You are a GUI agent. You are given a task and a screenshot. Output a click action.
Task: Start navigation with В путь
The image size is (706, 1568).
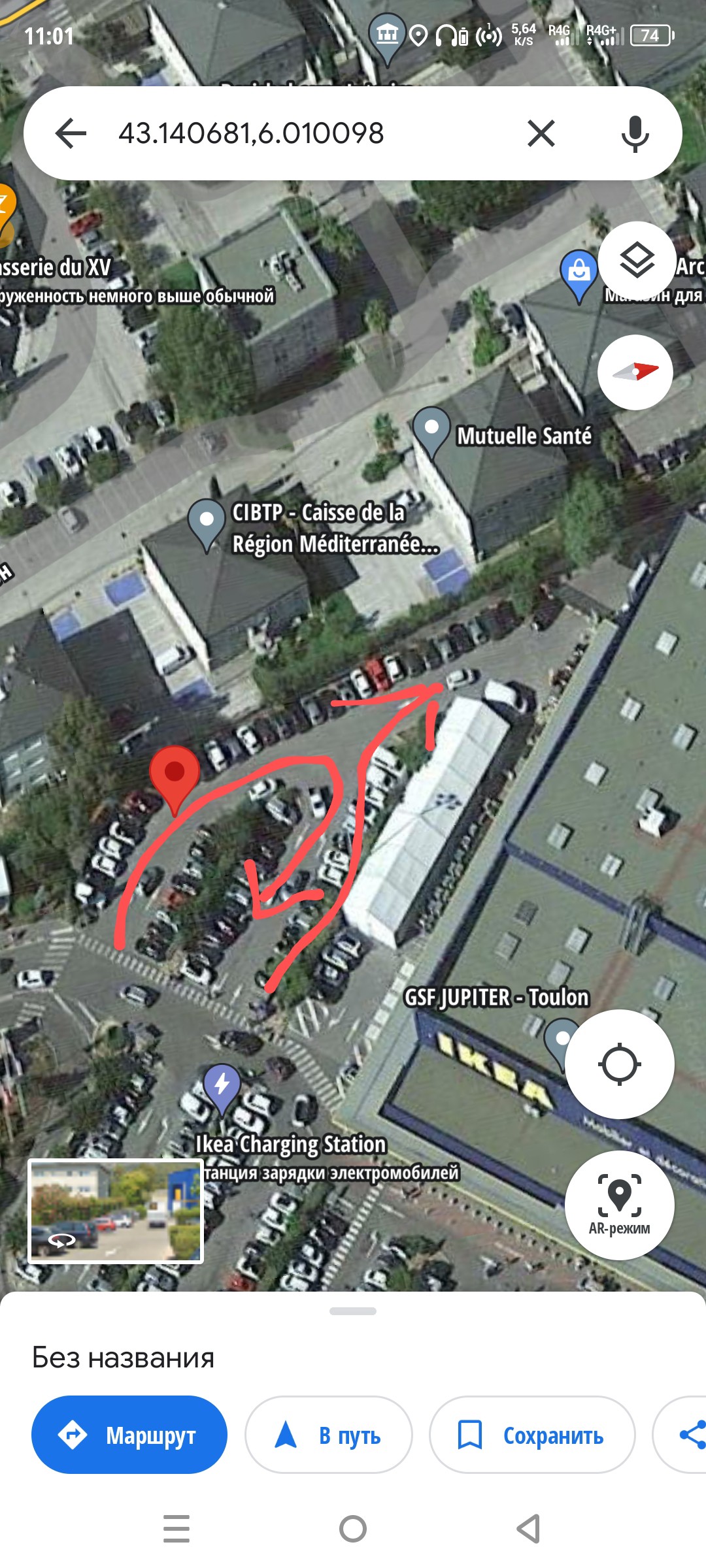coord(329,1435)
